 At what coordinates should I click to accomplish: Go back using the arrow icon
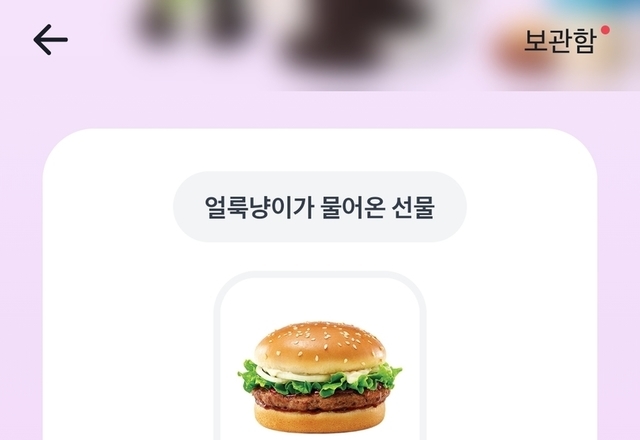50,40
